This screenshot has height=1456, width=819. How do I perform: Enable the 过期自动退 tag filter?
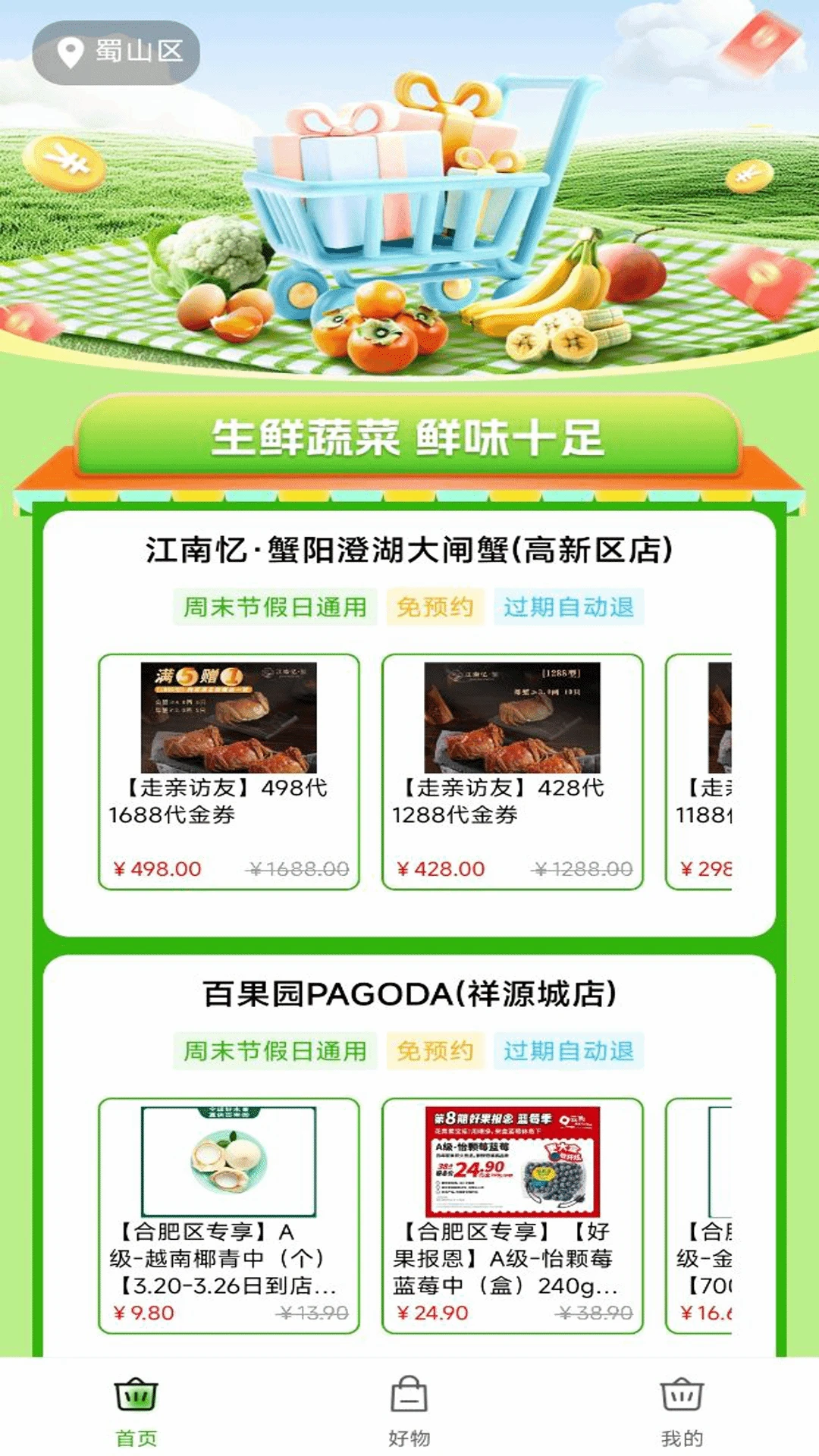point(570,606)
